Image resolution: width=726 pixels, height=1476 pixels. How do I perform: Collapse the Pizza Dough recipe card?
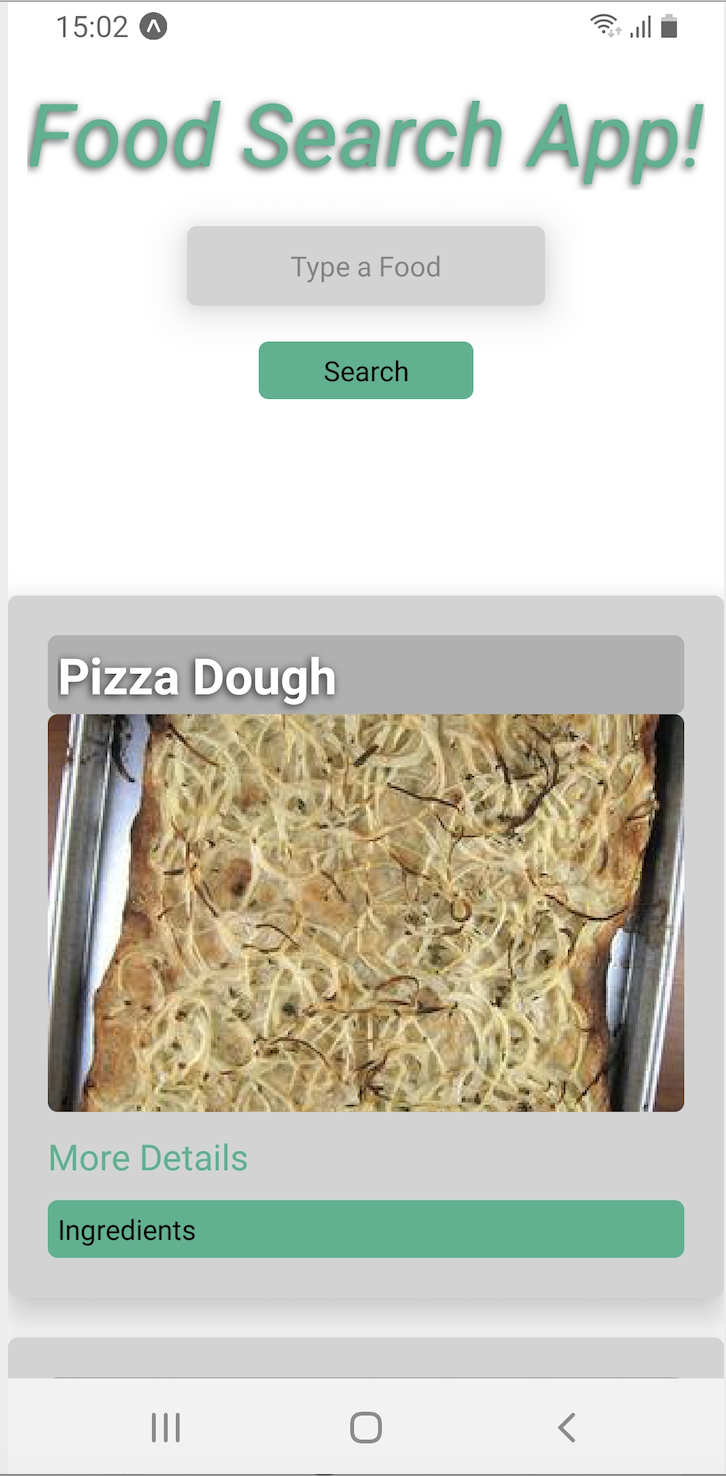click(x=365, y=675)
